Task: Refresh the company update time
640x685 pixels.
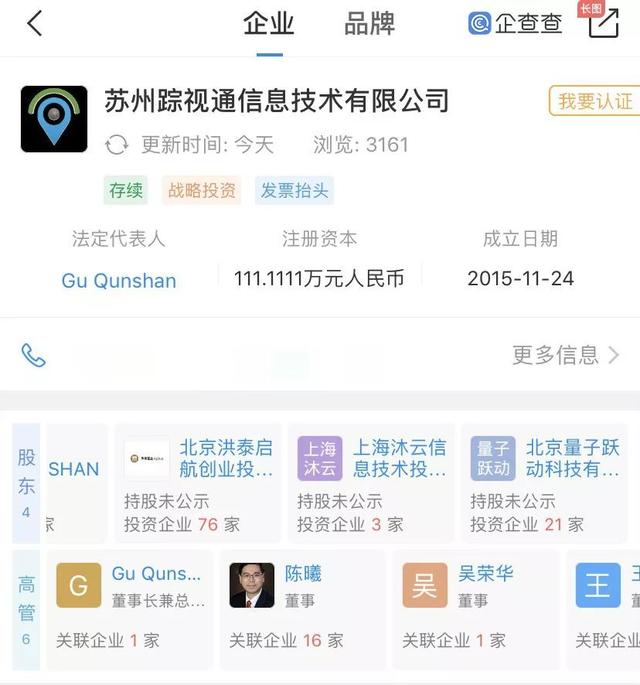Action: click(117, 145)
